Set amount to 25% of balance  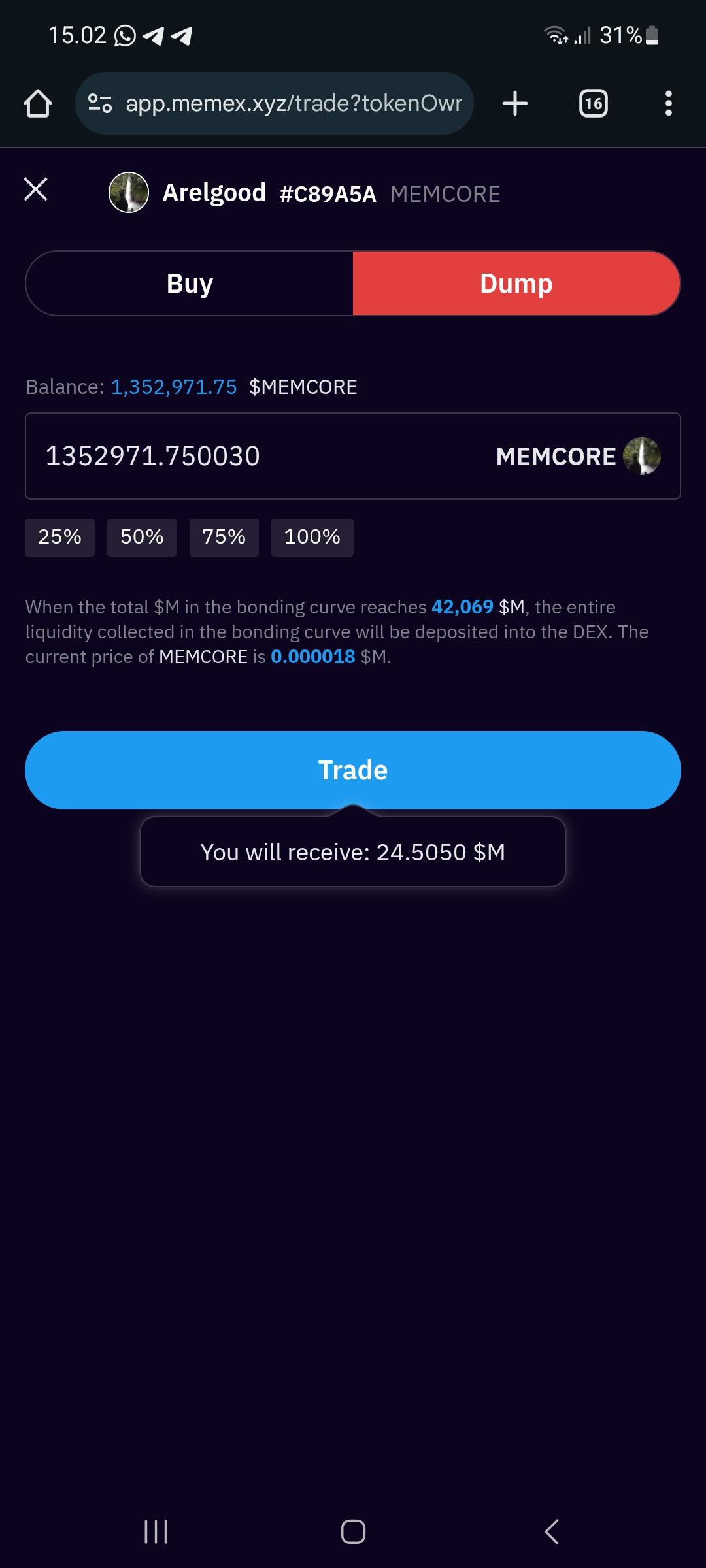(59, 537)
